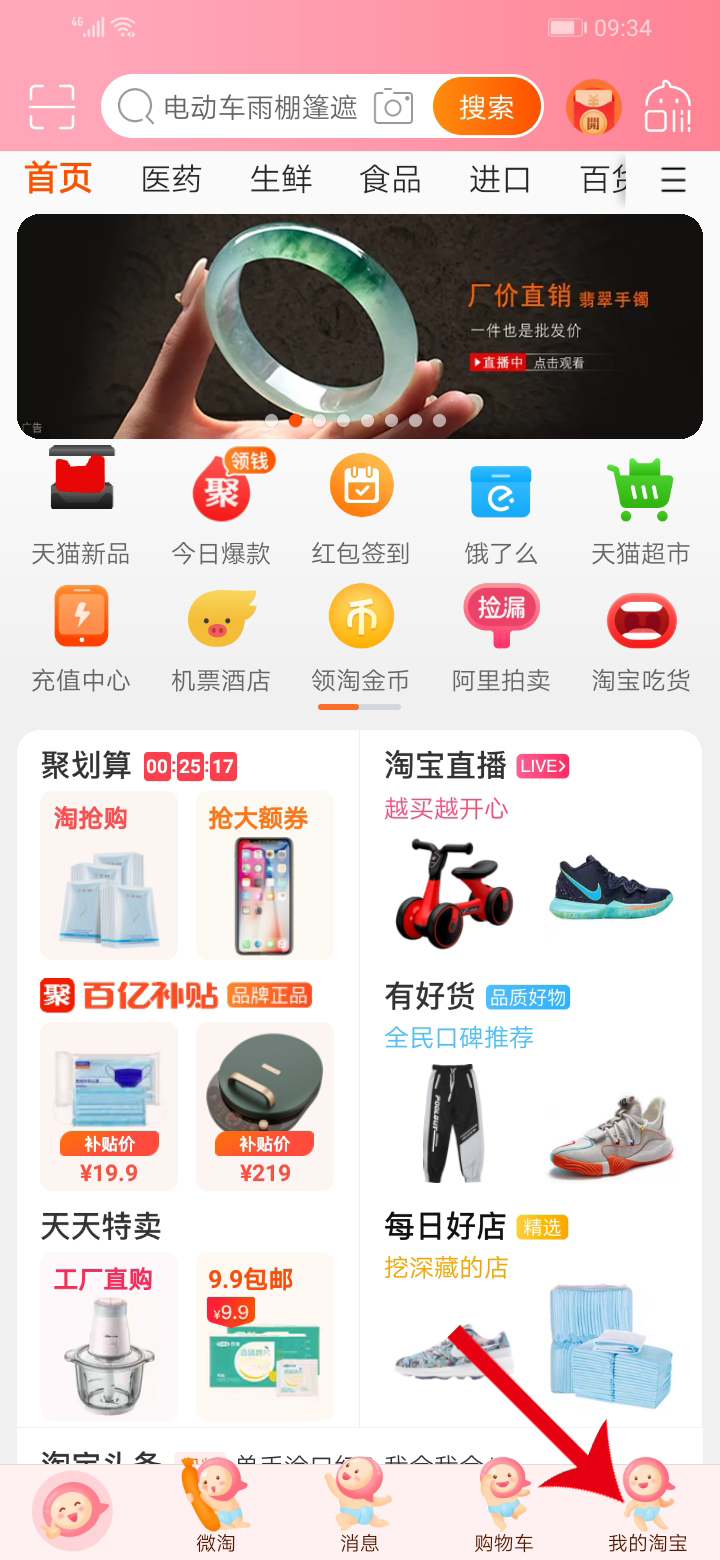Open the QR code scanner
Image resolution: width=720 pixels, height=1560 pixels.
53,107
